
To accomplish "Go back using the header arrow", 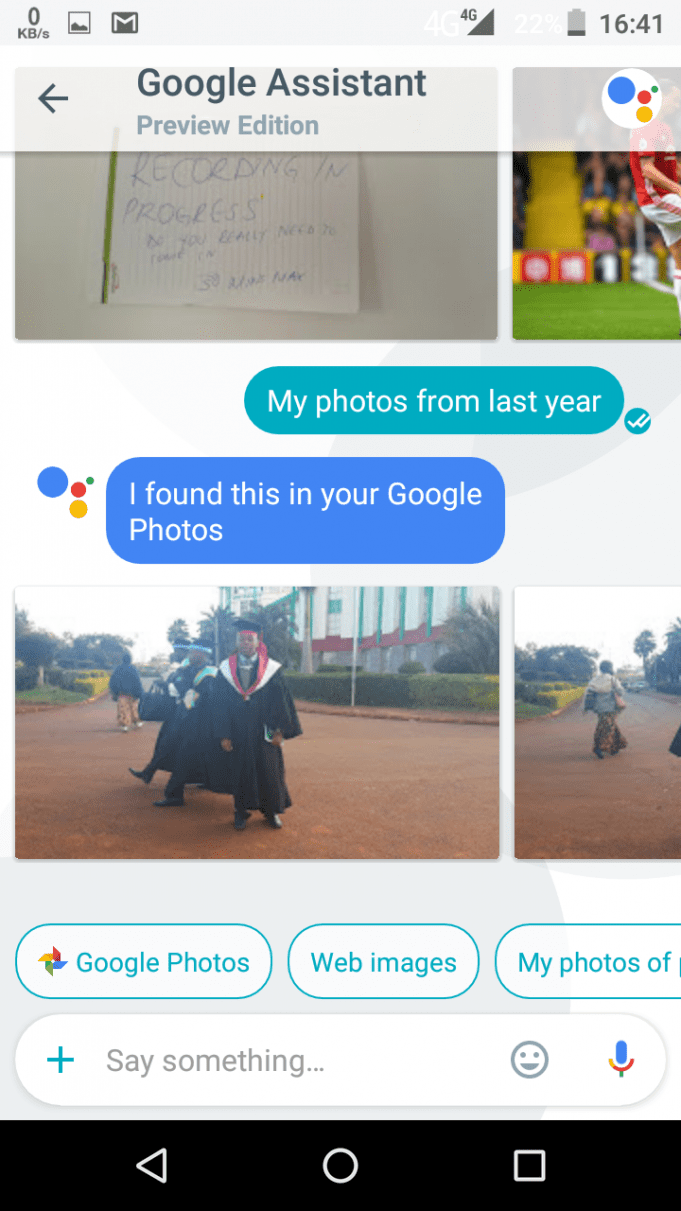I will (53, 98).
